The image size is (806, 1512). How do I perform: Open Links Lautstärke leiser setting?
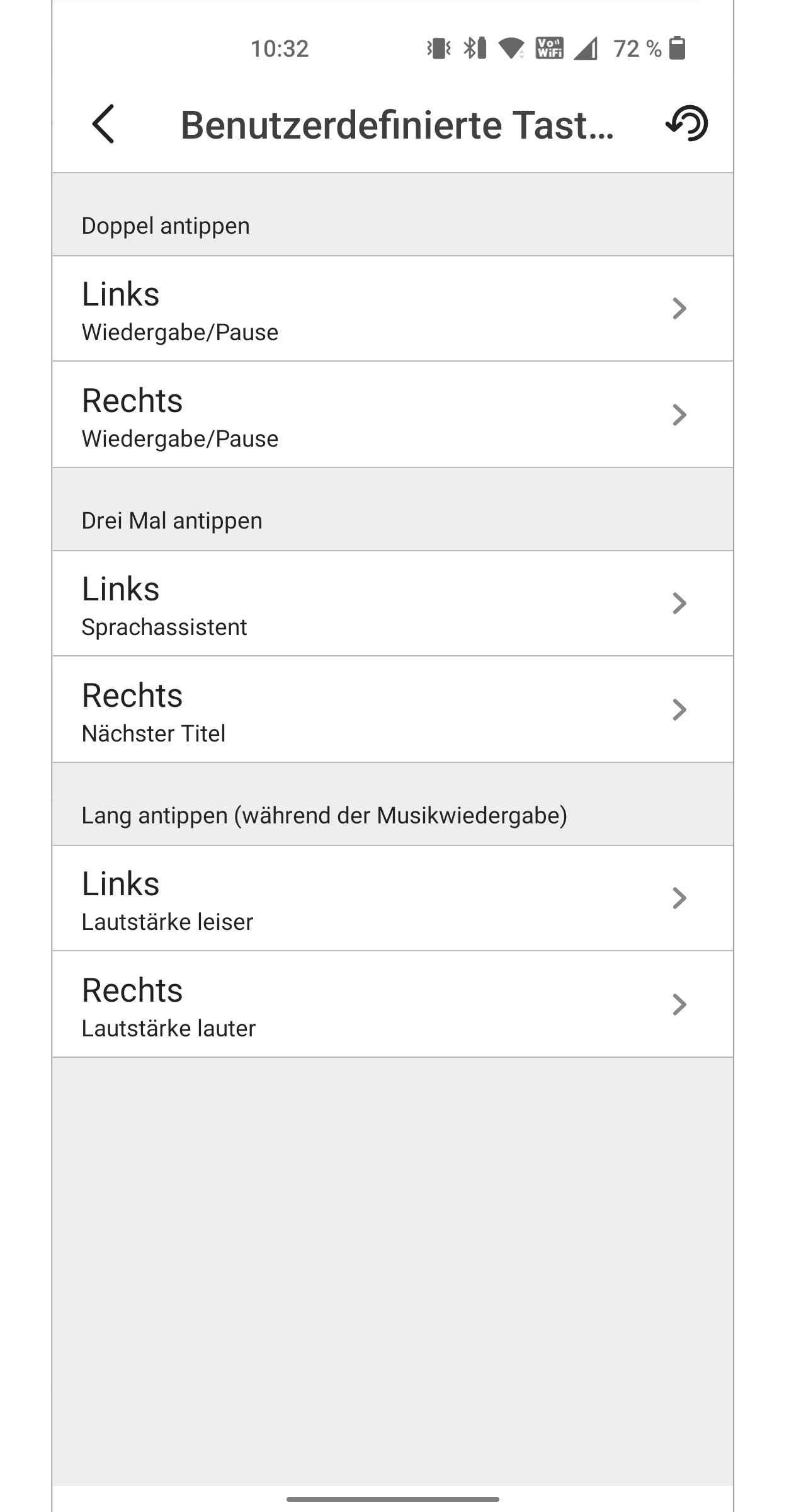[x=393, y=898]
